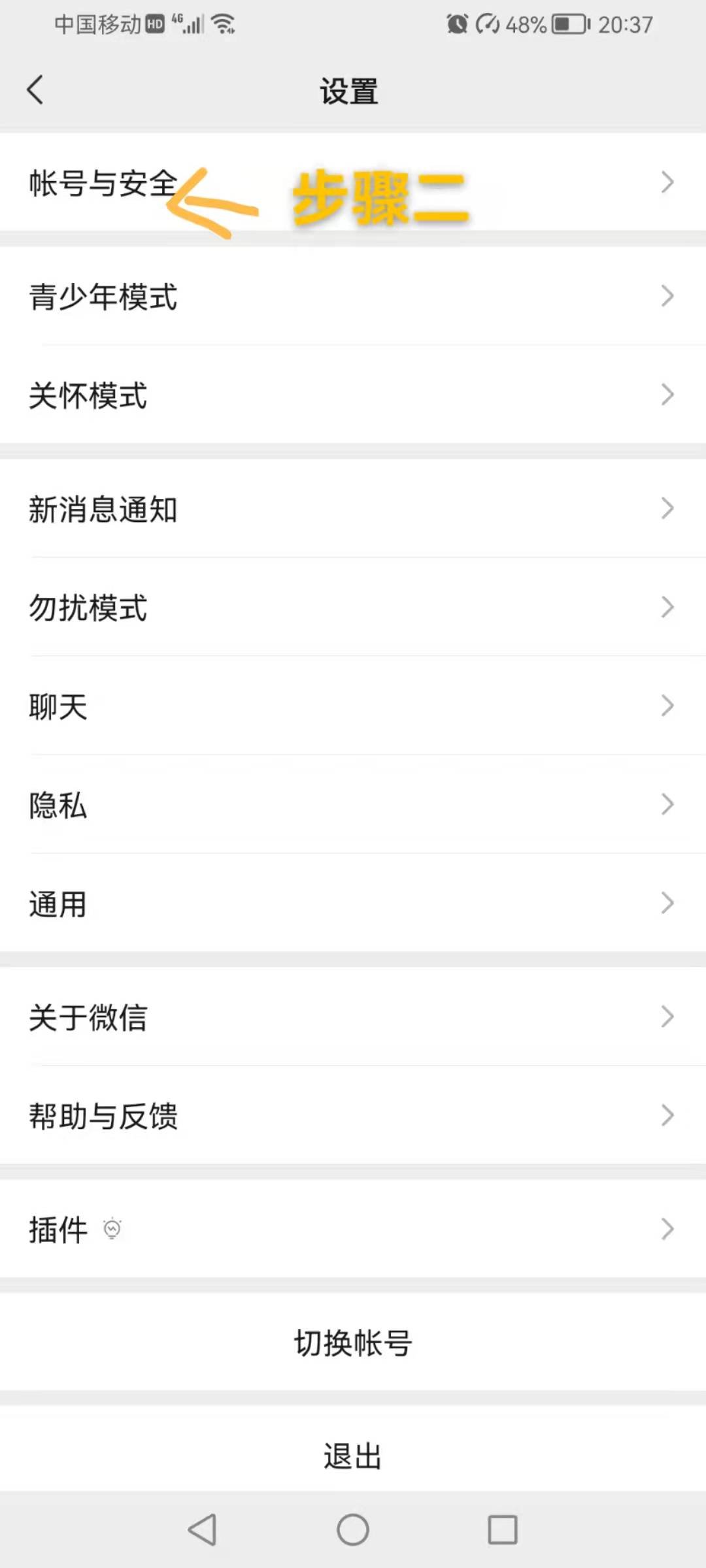Tap the lightbulb icon next to 插件
Screen dimensions: 706x1568
[x=112, y=1227]
